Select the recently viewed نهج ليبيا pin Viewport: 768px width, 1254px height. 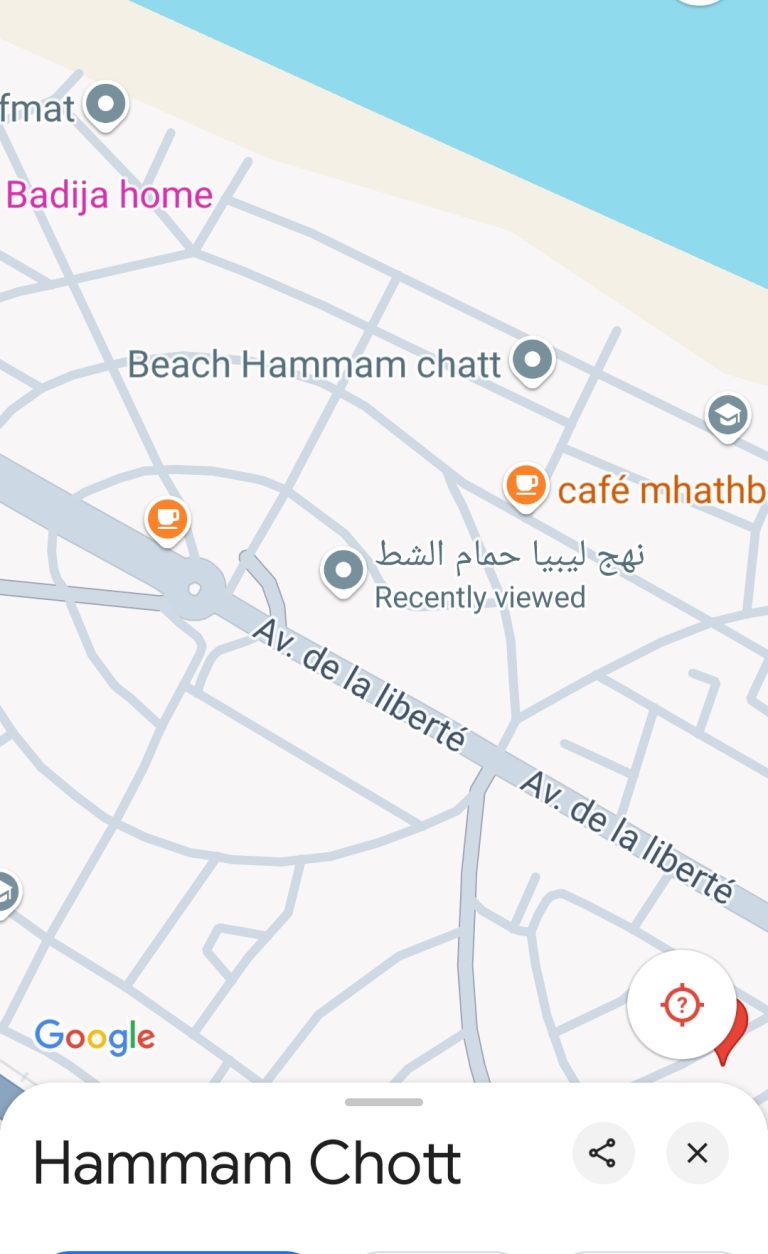coord(345,571)
